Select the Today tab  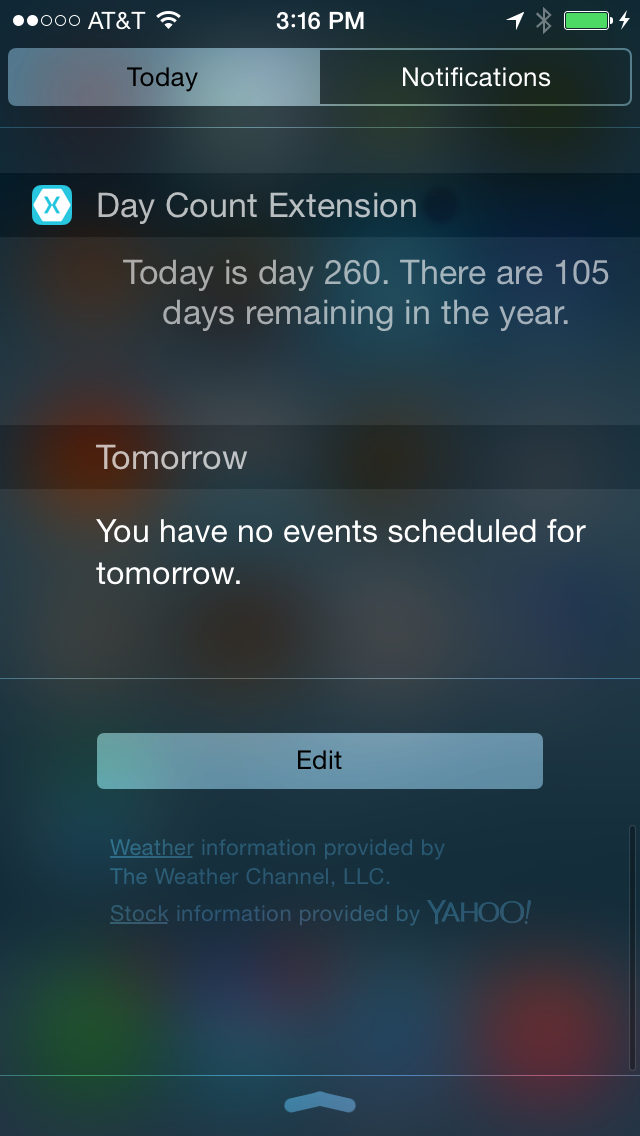[163, 78]
